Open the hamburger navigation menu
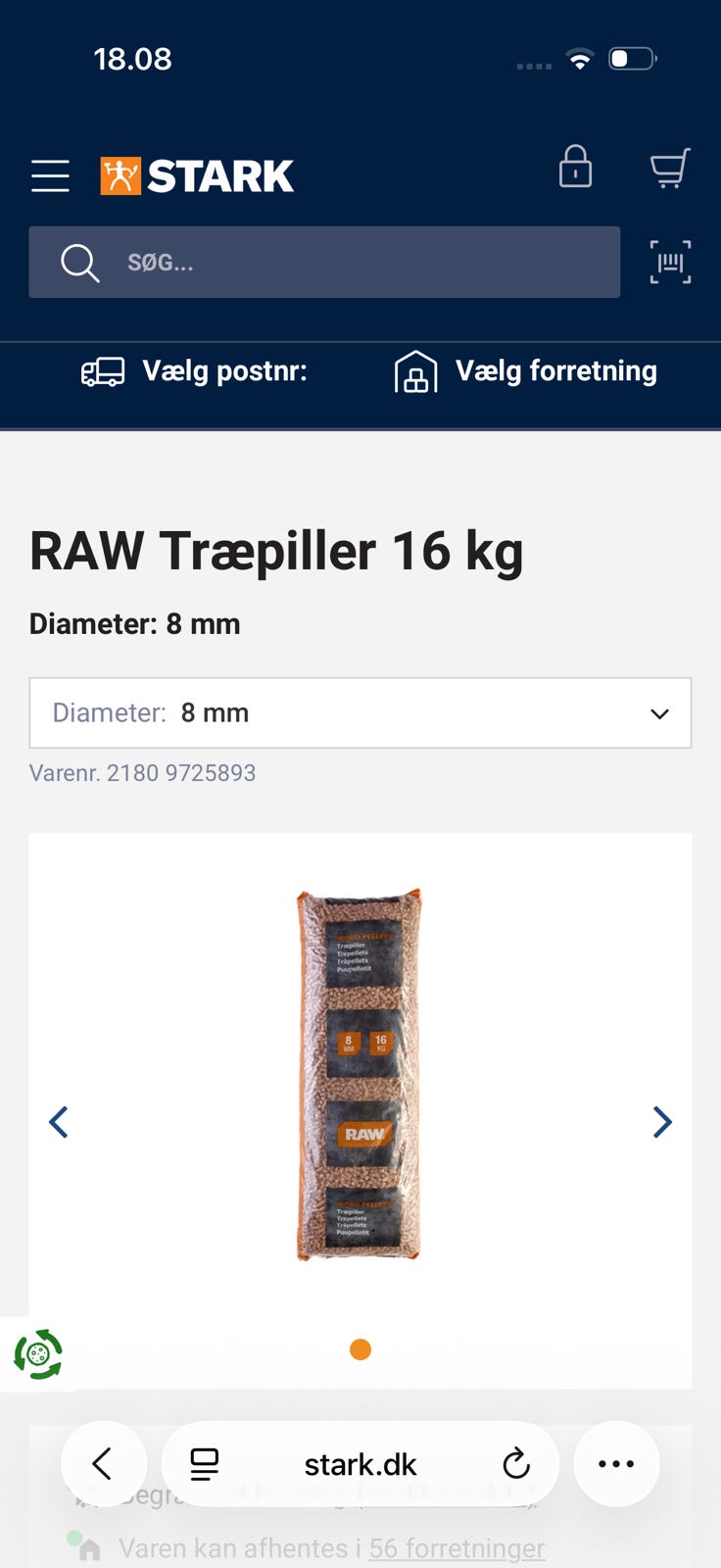Screen dimensions: 721x1568 (x=50, y=175)
